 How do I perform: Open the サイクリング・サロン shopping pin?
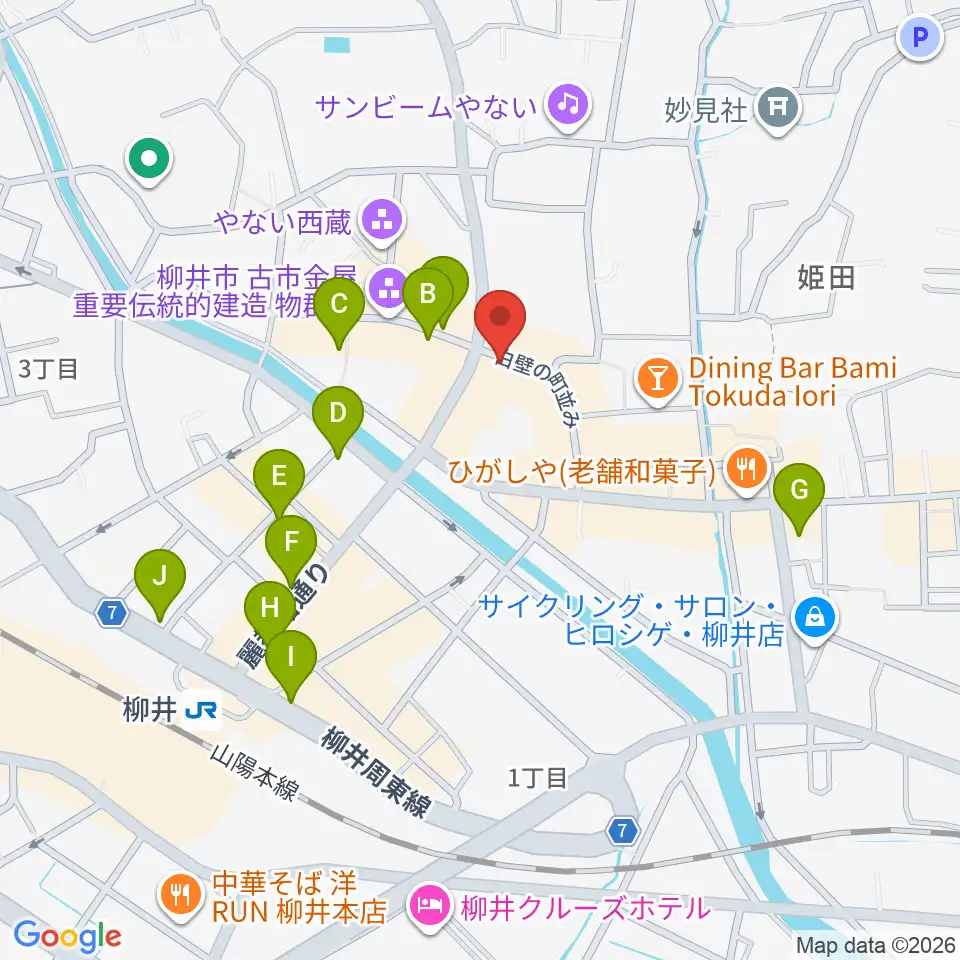(815, 620)
